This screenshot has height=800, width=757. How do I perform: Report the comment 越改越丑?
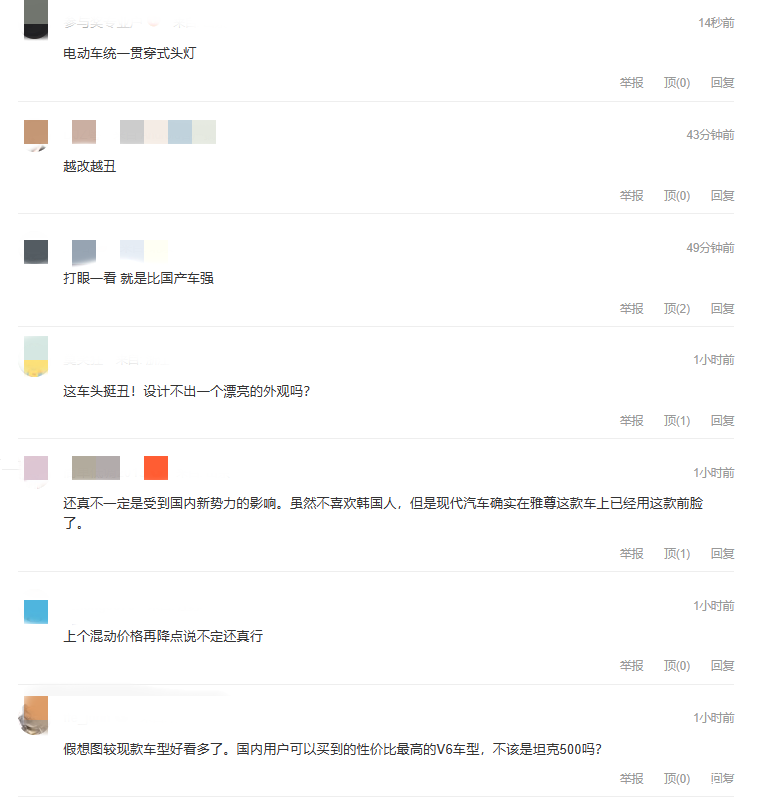[x=631, y=196]
